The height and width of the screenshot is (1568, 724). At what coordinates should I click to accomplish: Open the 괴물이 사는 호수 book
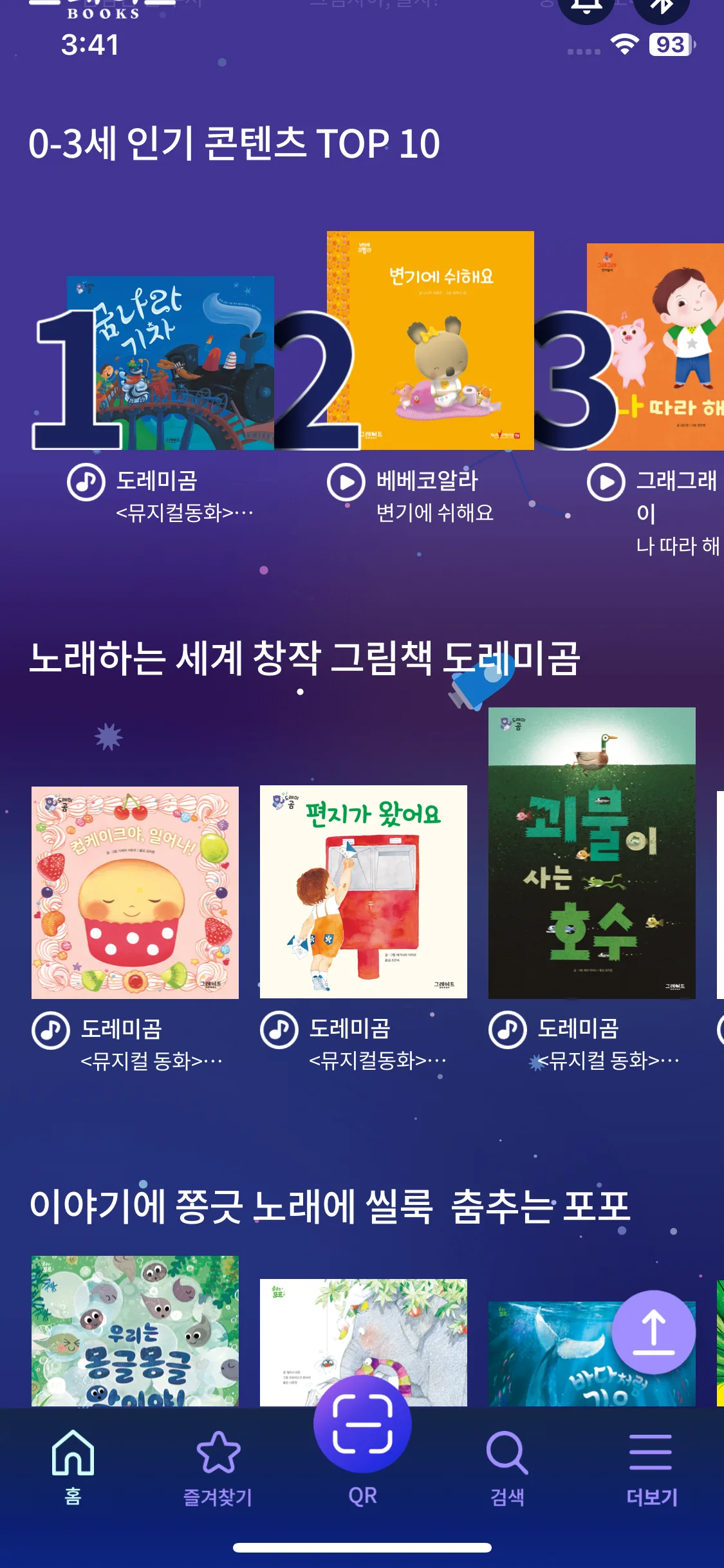[x=591, y=853]
